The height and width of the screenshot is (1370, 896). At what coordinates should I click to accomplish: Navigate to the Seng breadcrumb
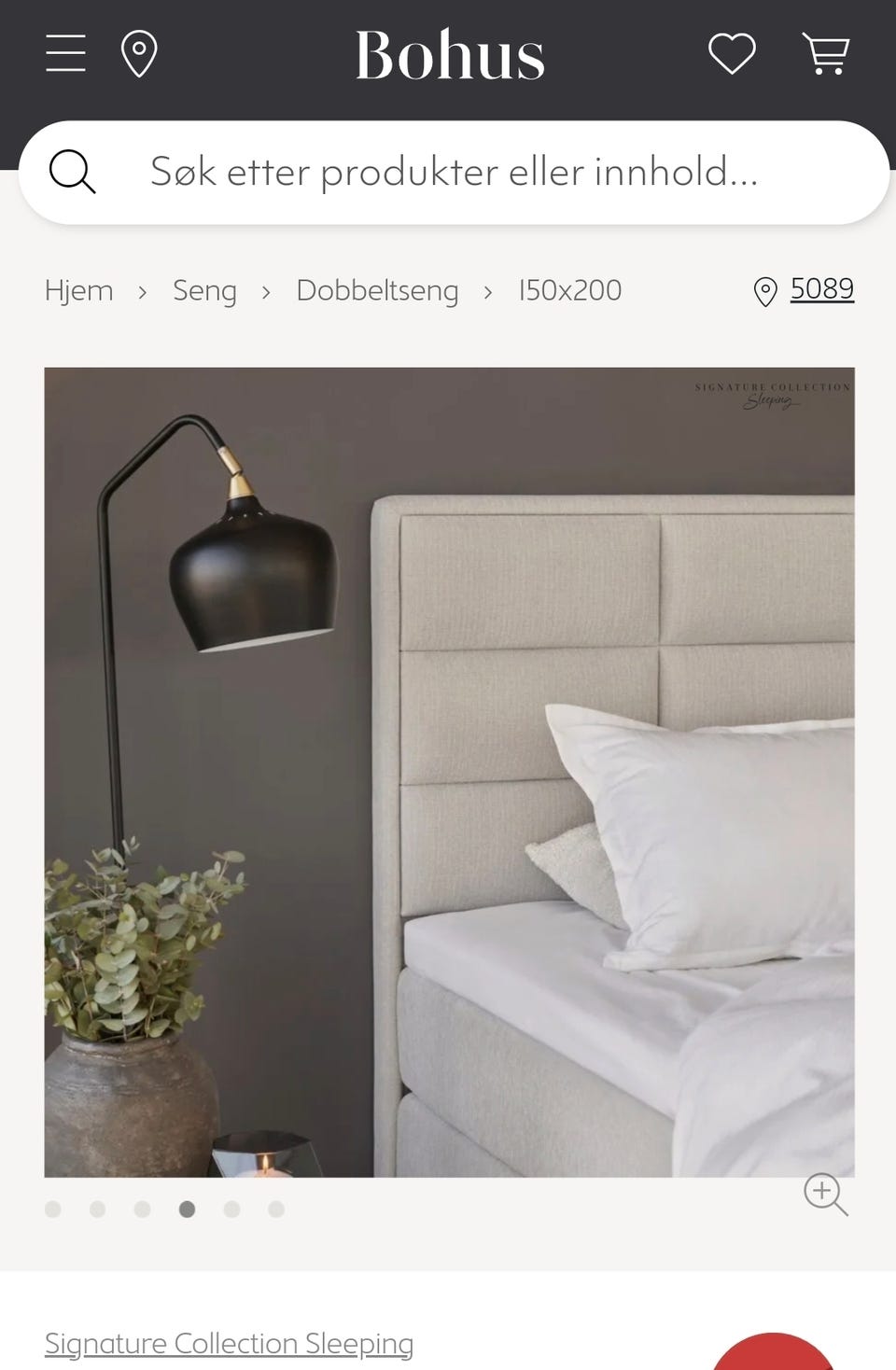[204, 290]
